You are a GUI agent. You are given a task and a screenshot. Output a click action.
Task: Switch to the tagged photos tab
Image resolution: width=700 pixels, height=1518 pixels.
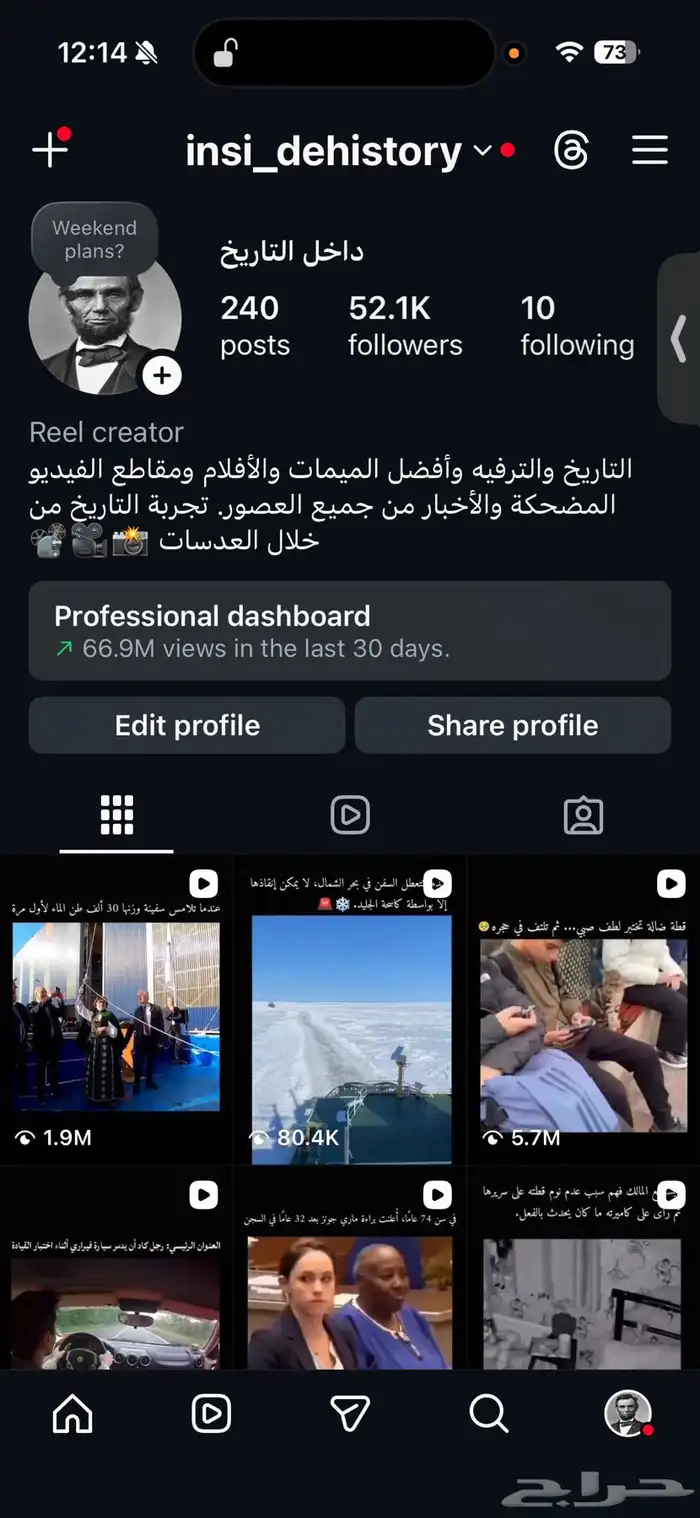[583, 816]
